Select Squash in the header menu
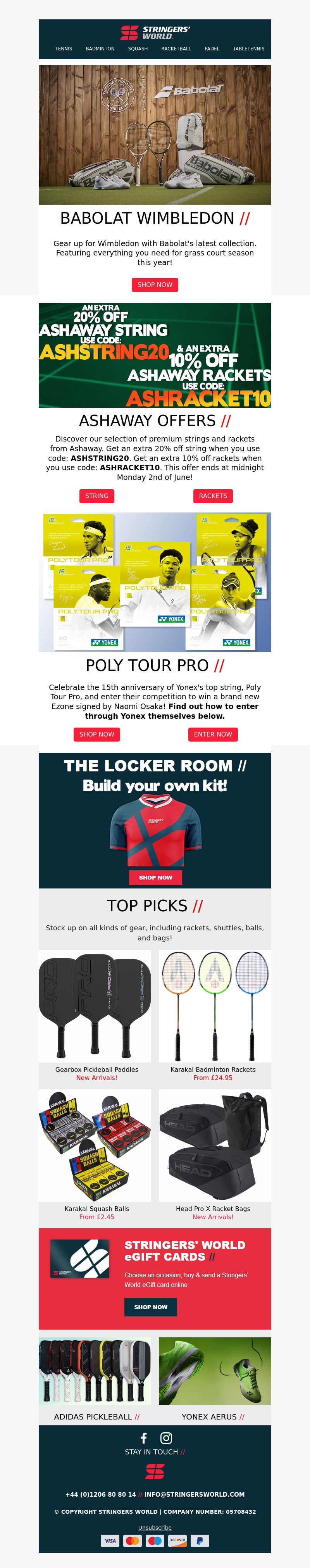This screenshot has width=310, height=1568. pyautogui.click(x=138, y=49)
